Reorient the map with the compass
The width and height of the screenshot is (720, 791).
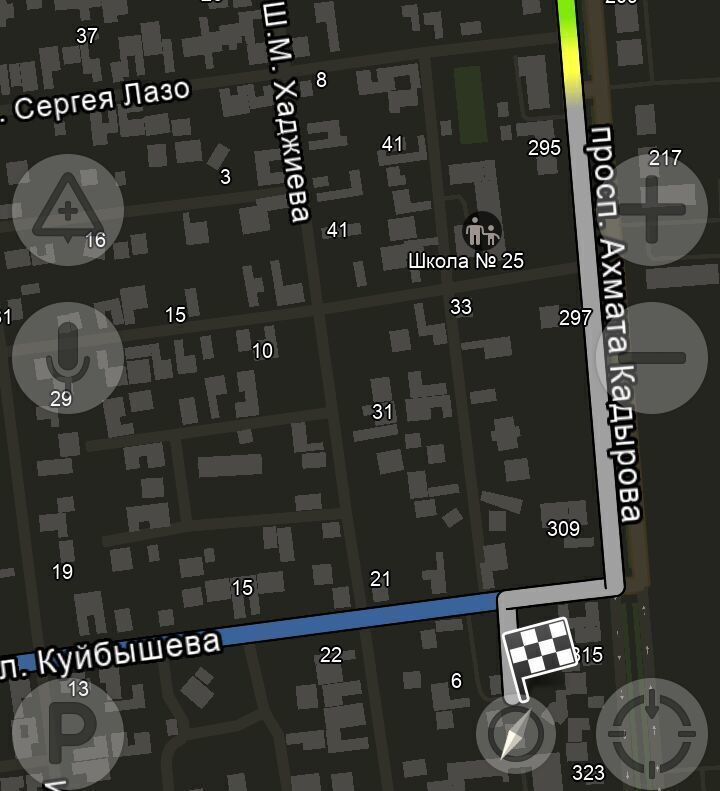[516, 735]
